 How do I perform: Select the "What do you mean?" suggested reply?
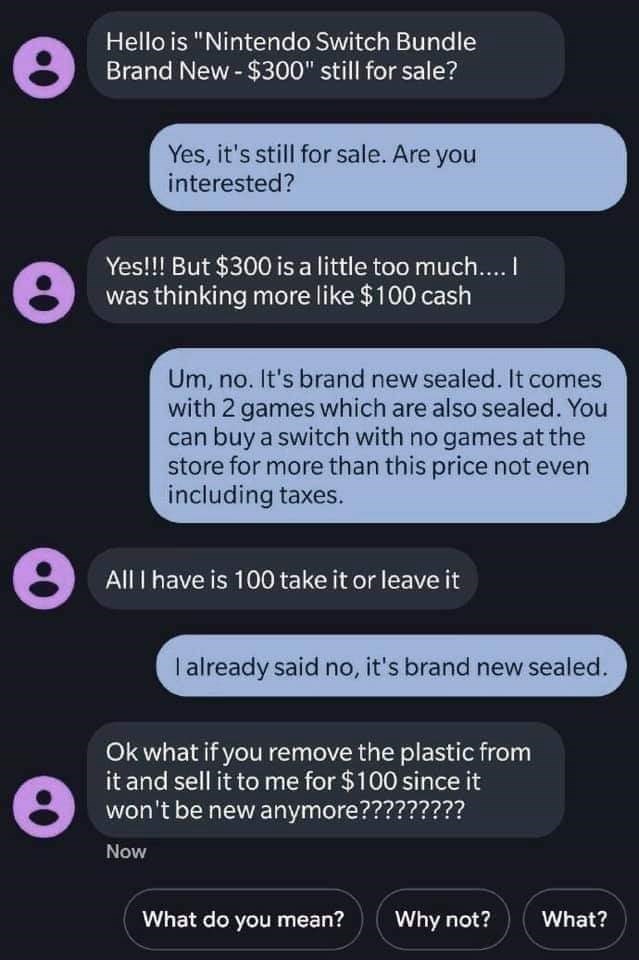click(243, 918)
